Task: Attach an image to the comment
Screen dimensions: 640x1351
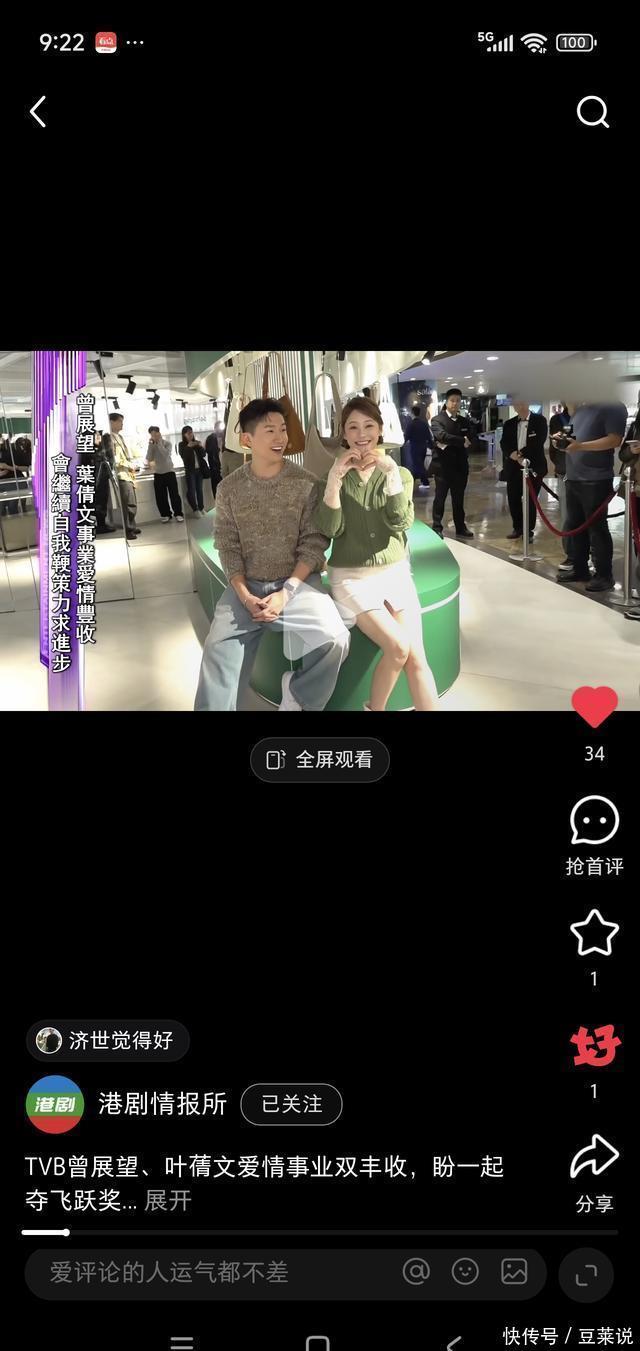Action: point(514,1271)
